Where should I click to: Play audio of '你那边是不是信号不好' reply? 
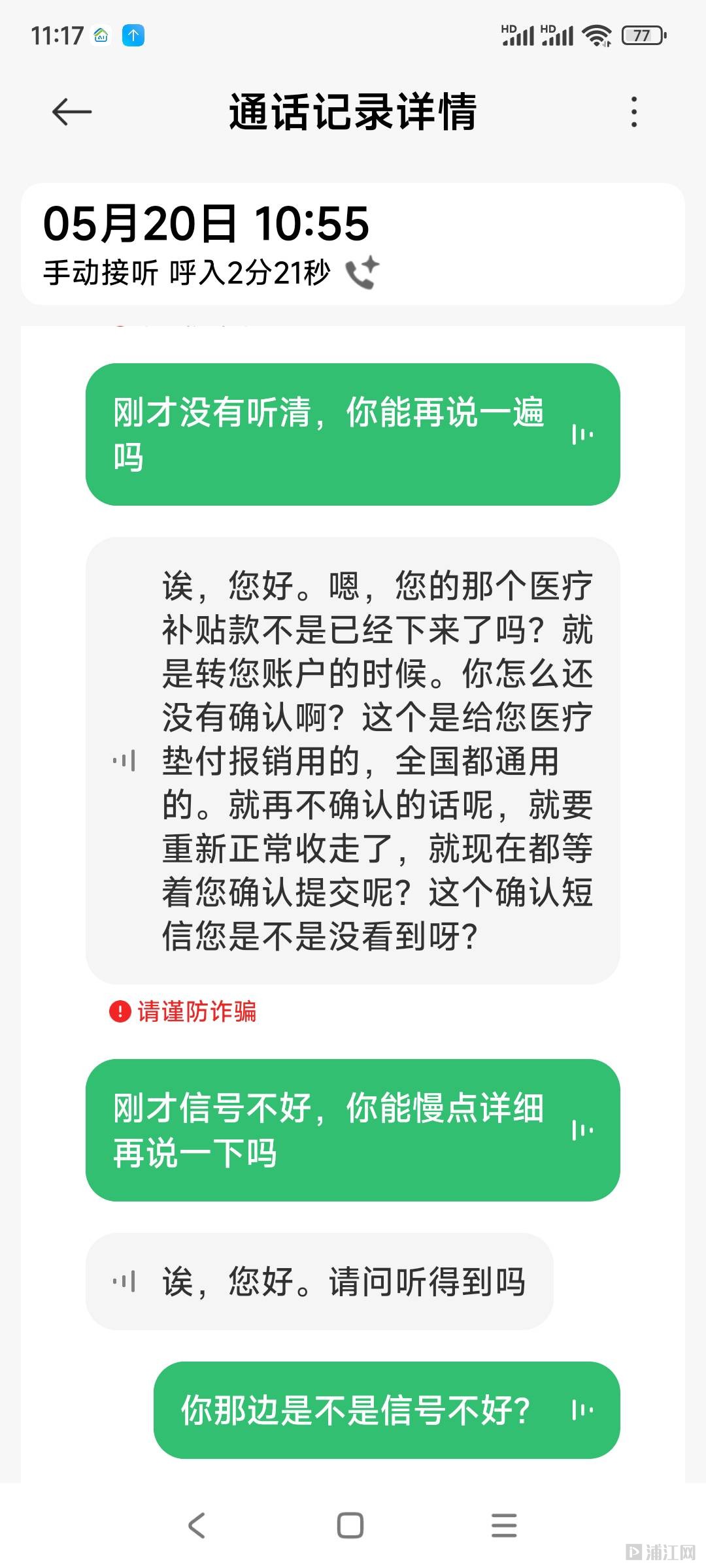[x=582, y=1410]
